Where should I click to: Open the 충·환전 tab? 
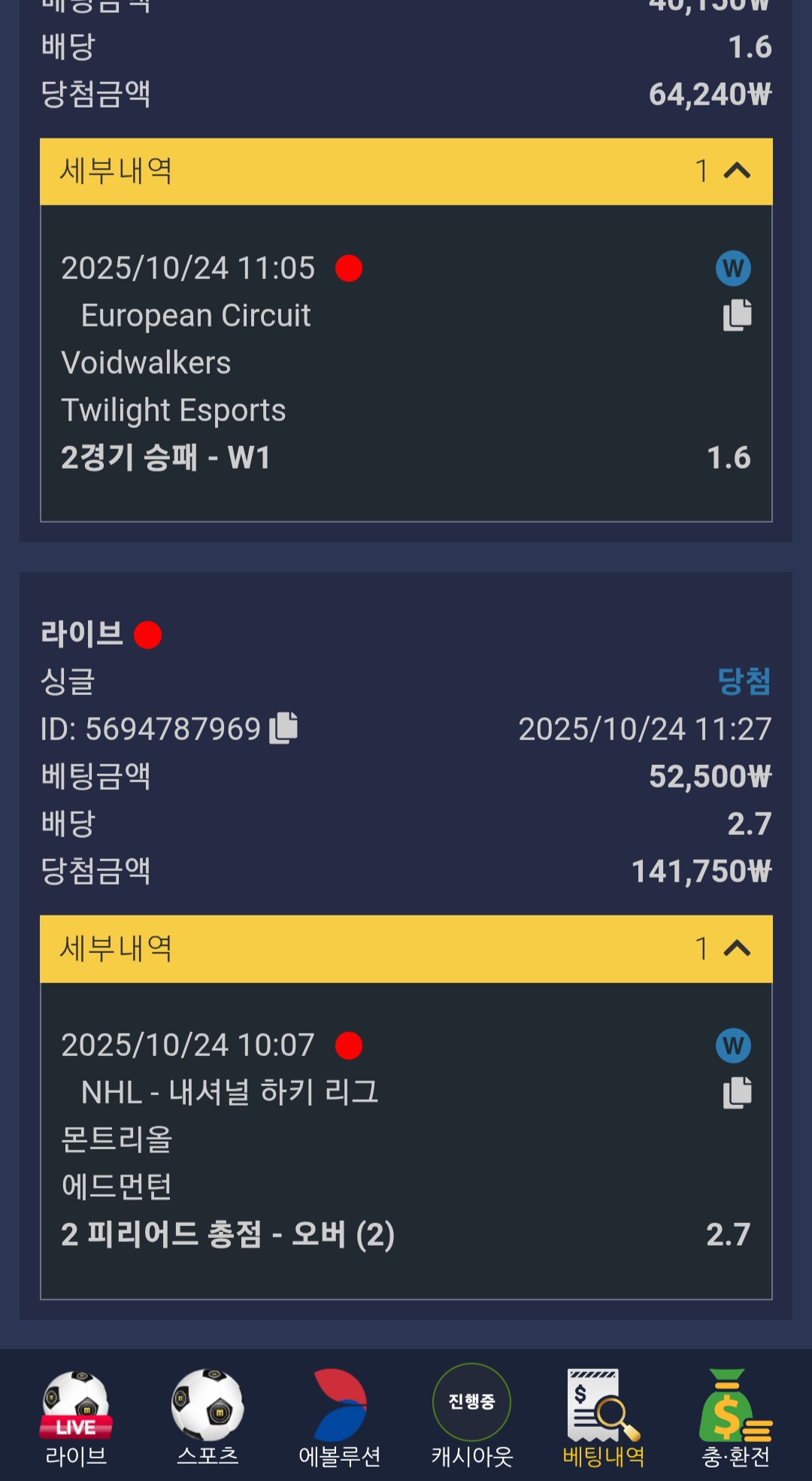pyautogui.click(x=735, y=1418)
